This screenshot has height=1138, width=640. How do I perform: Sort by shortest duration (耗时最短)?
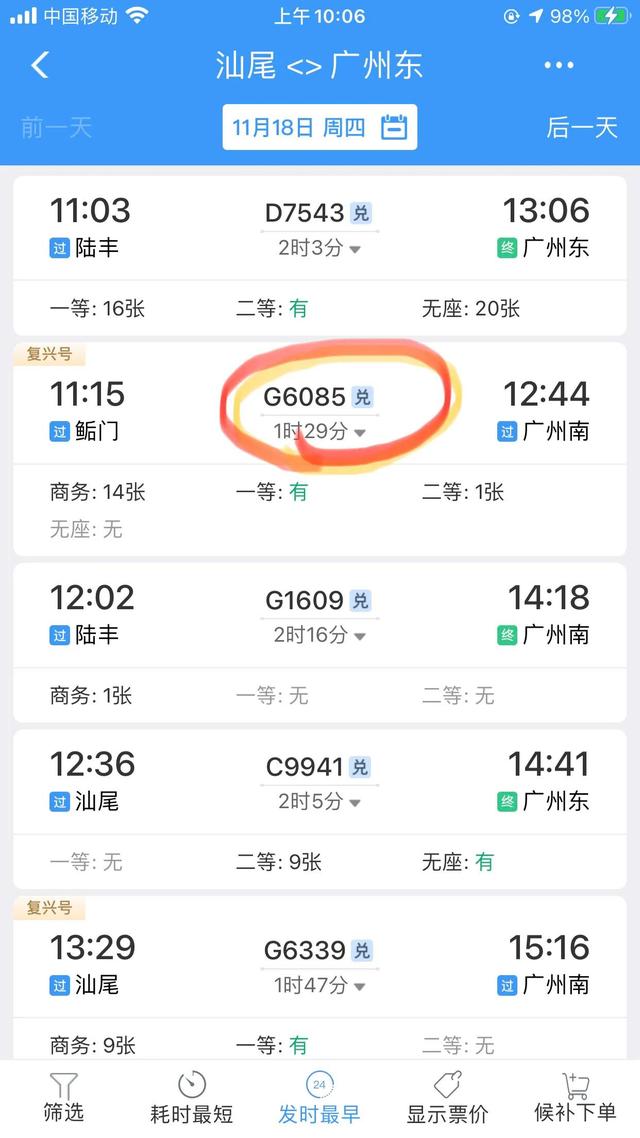coord(192,1098)
